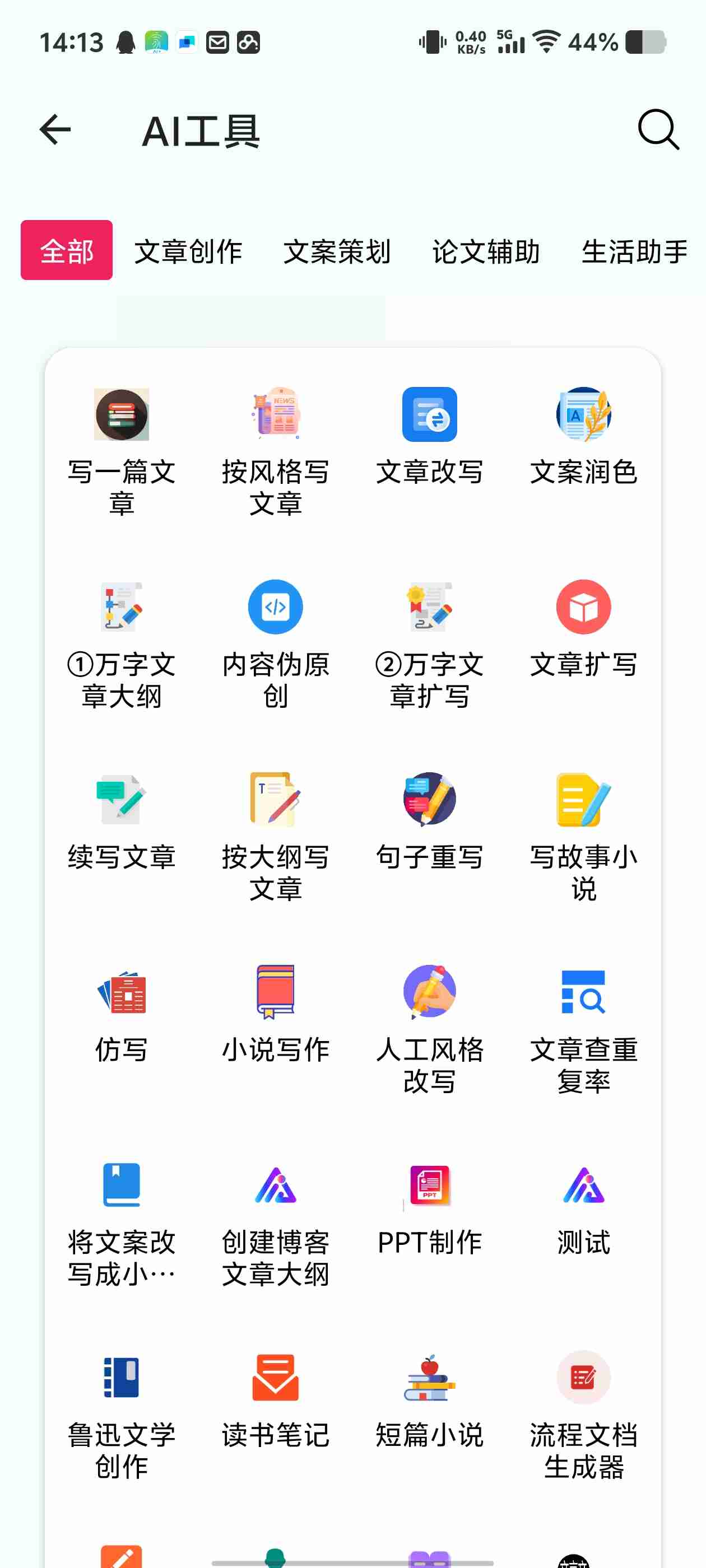
Task: Select the 续写文章 tool
Action: pyautogui.click(x=121, y=825)
